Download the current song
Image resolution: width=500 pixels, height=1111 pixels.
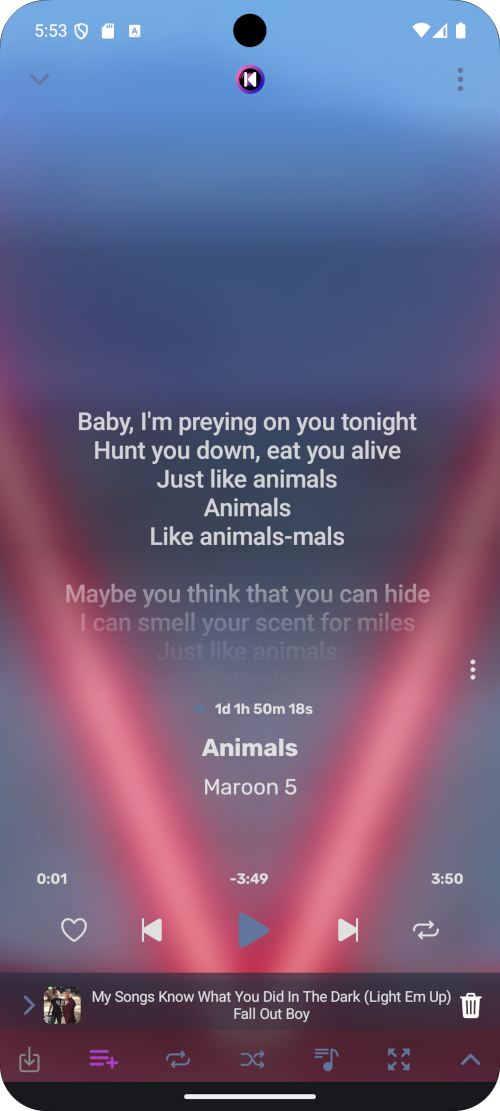pyautogui.click(x=29, y=1060)
